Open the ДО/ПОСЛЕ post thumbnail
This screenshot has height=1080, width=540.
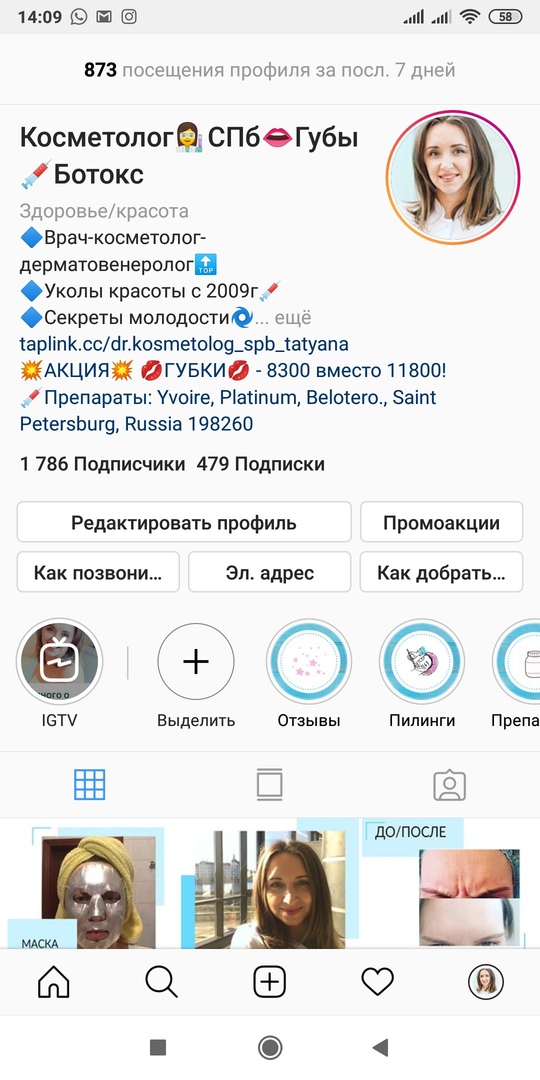450,884
